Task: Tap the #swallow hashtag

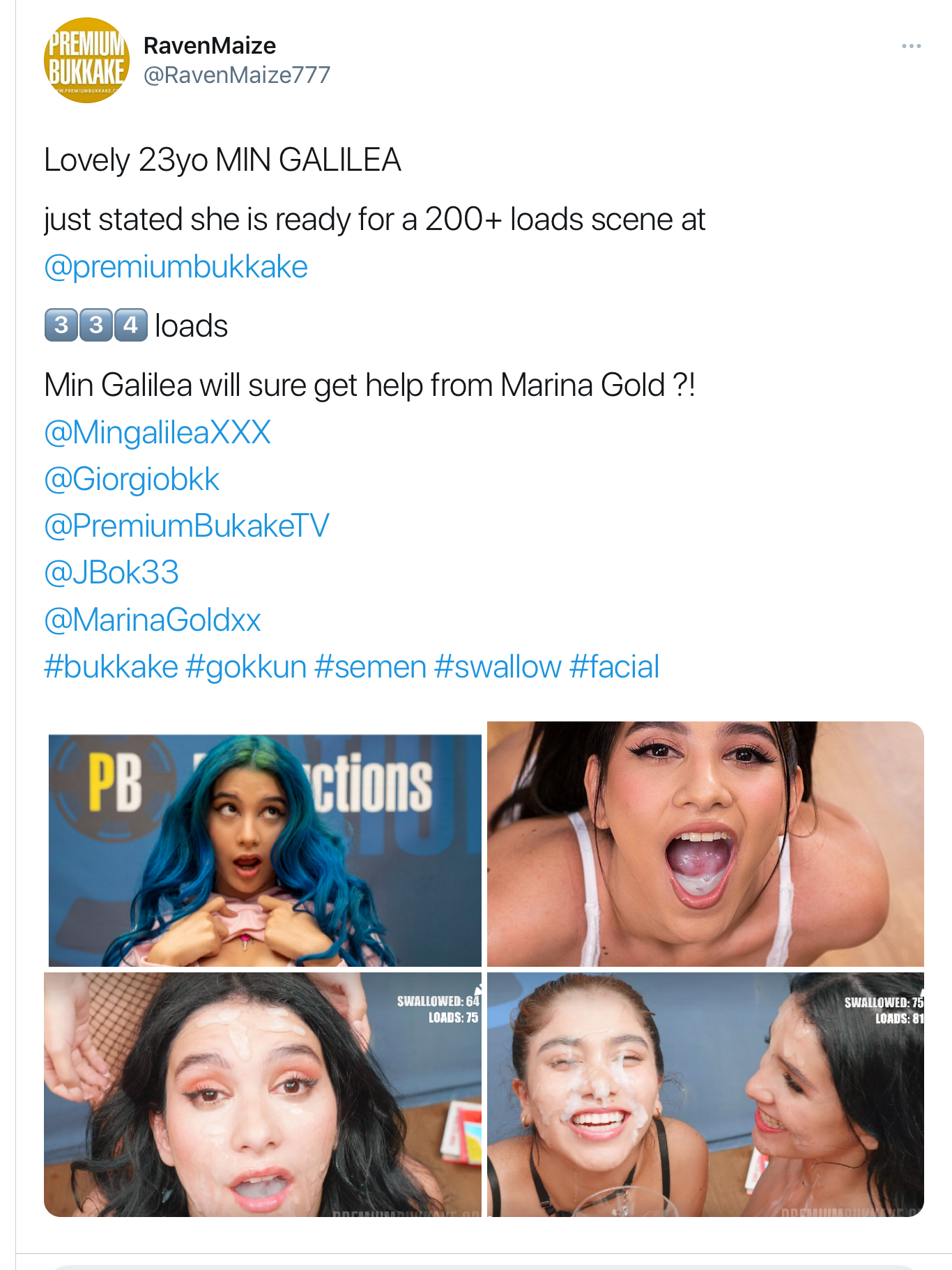Action: [x=498, y=666]
